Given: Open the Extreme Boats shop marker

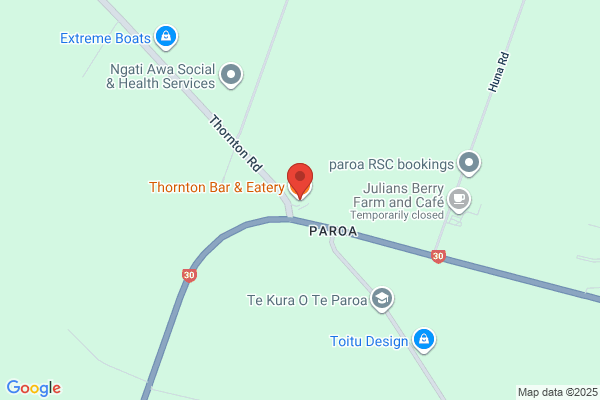Looking at the screenshot, I should pyautogui.click(x=166, y=37).
